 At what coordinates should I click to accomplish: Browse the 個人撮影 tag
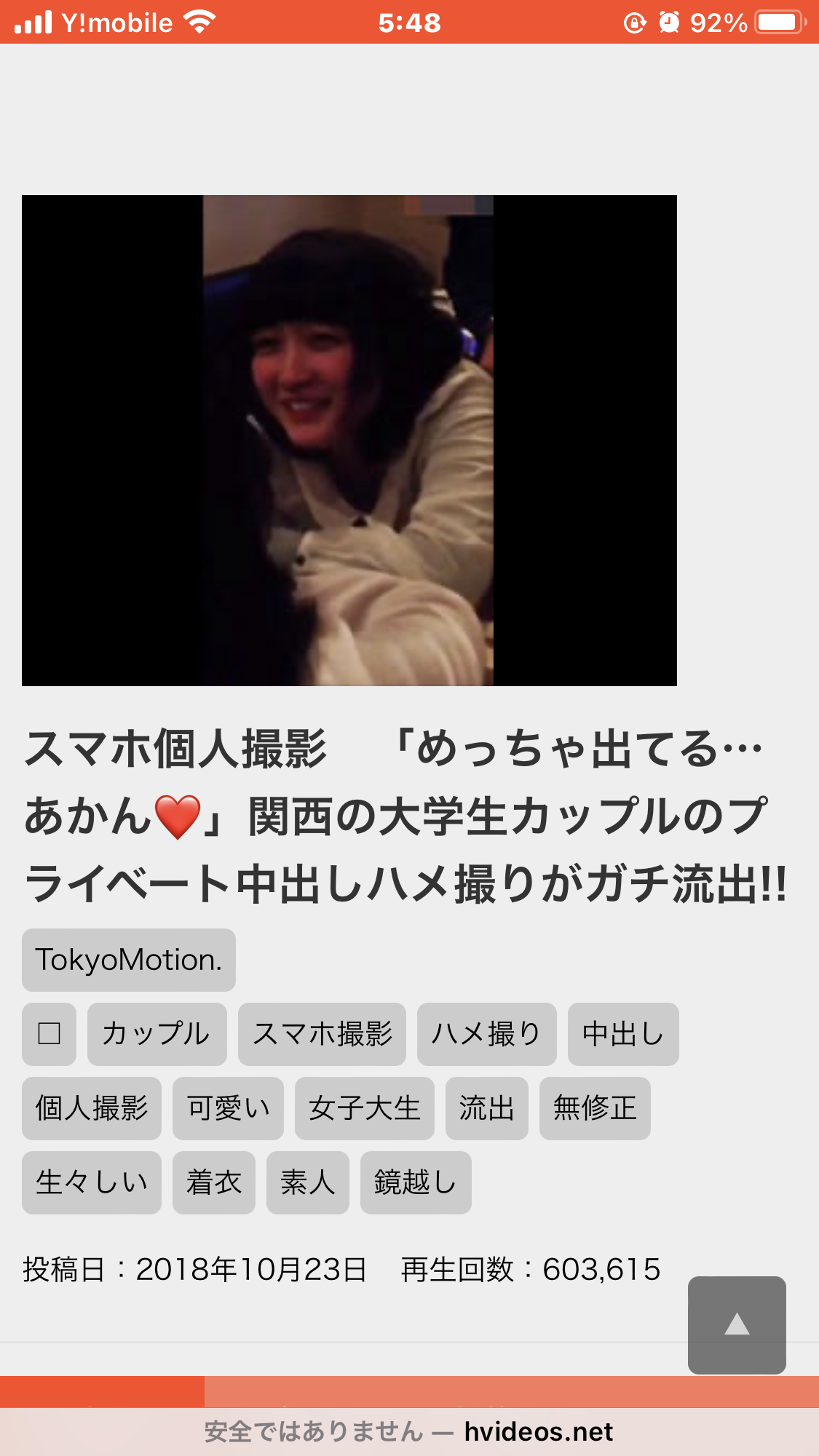tap(92, 1108)
